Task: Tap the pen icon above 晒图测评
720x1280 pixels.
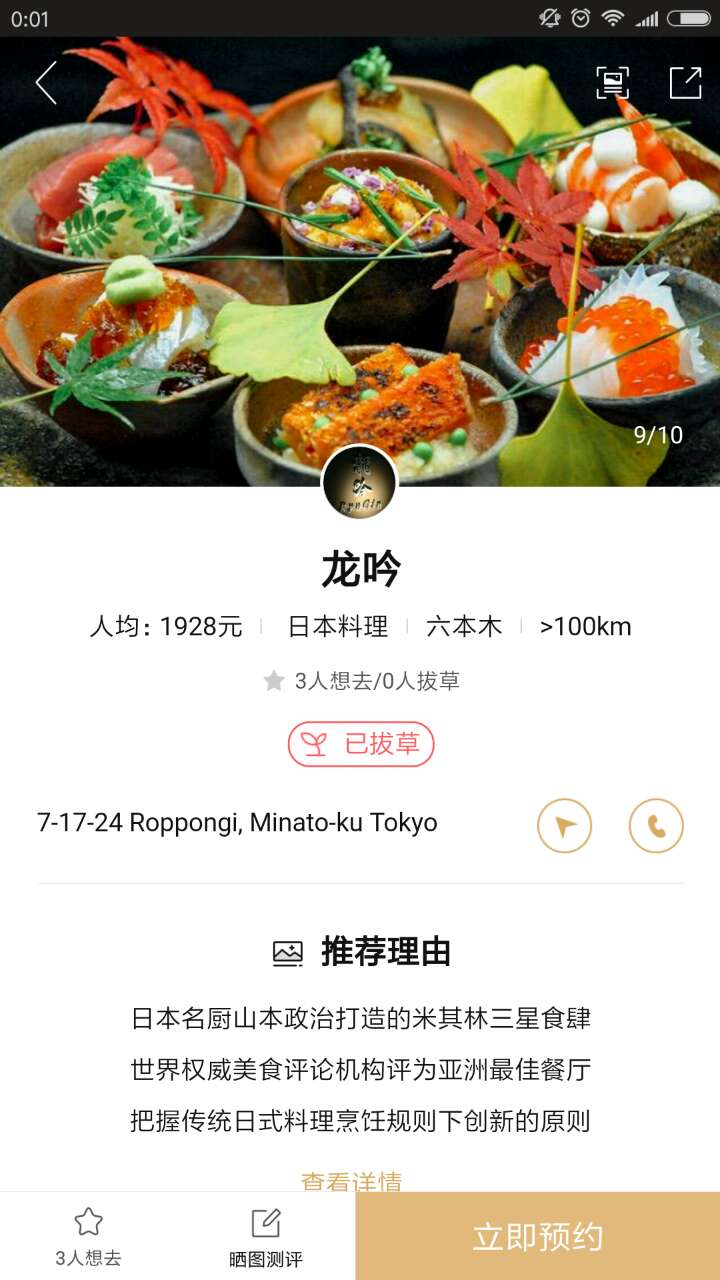Action: (x=265, y=1222)
